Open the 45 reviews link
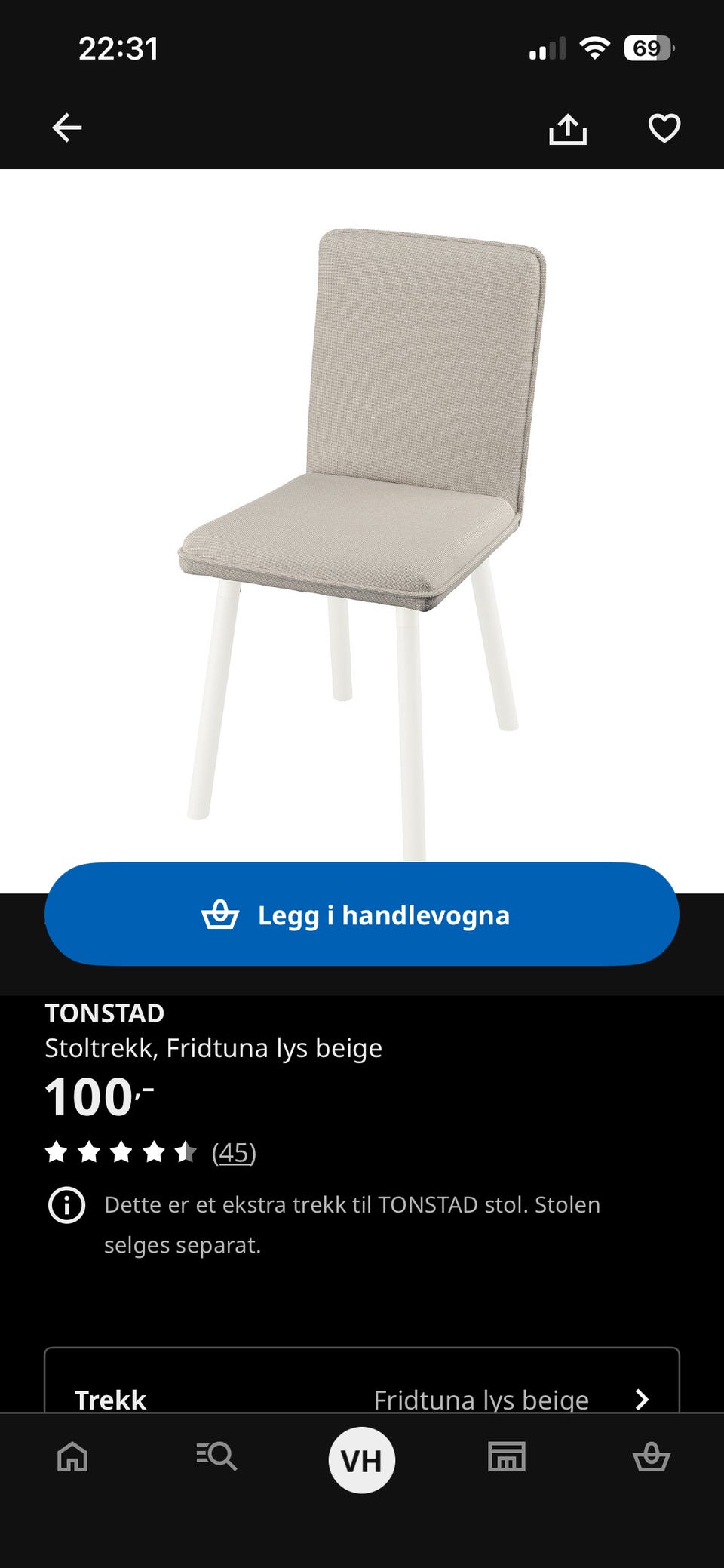Image resolution: width=724 pixels, height=1568 pixels. click(234, 1152)
